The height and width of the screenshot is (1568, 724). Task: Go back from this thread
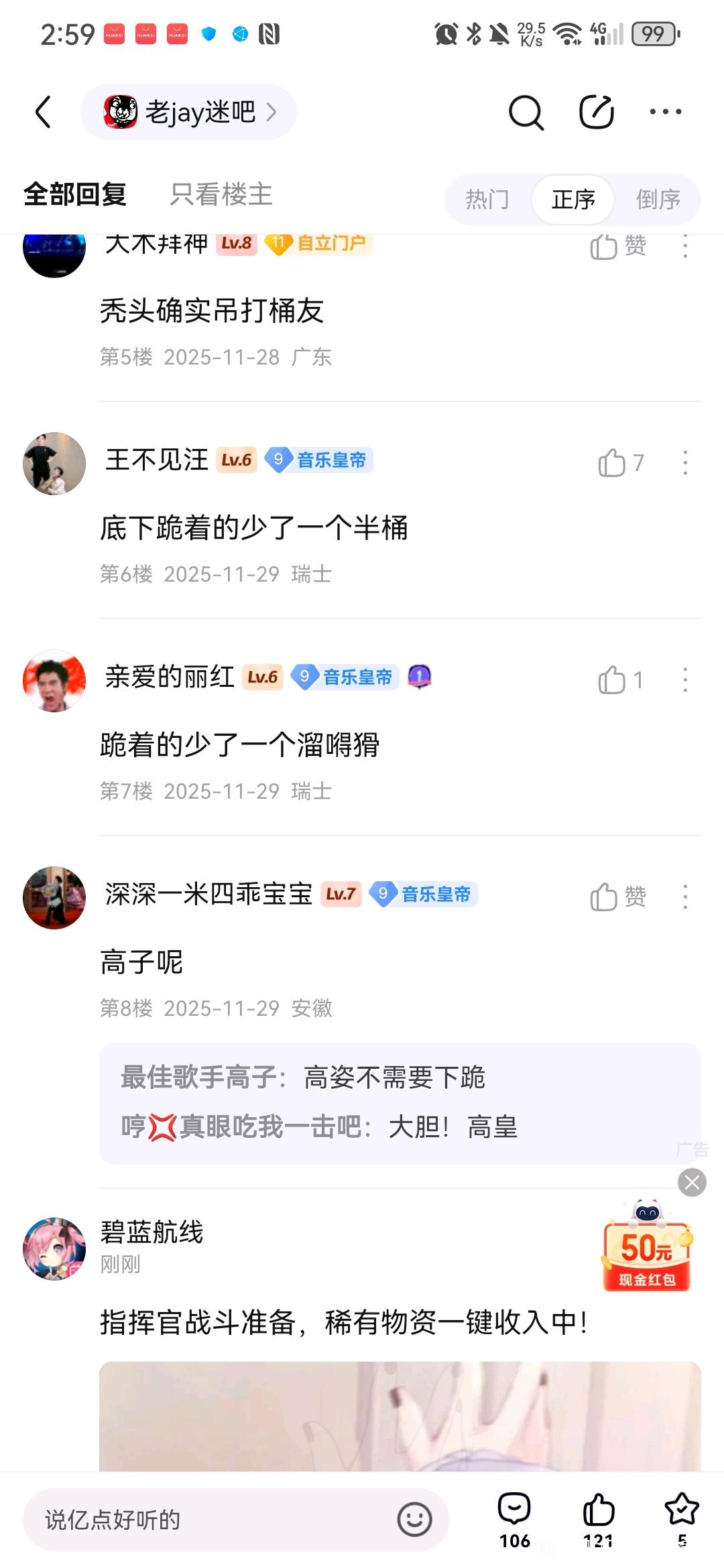point(44,112)
